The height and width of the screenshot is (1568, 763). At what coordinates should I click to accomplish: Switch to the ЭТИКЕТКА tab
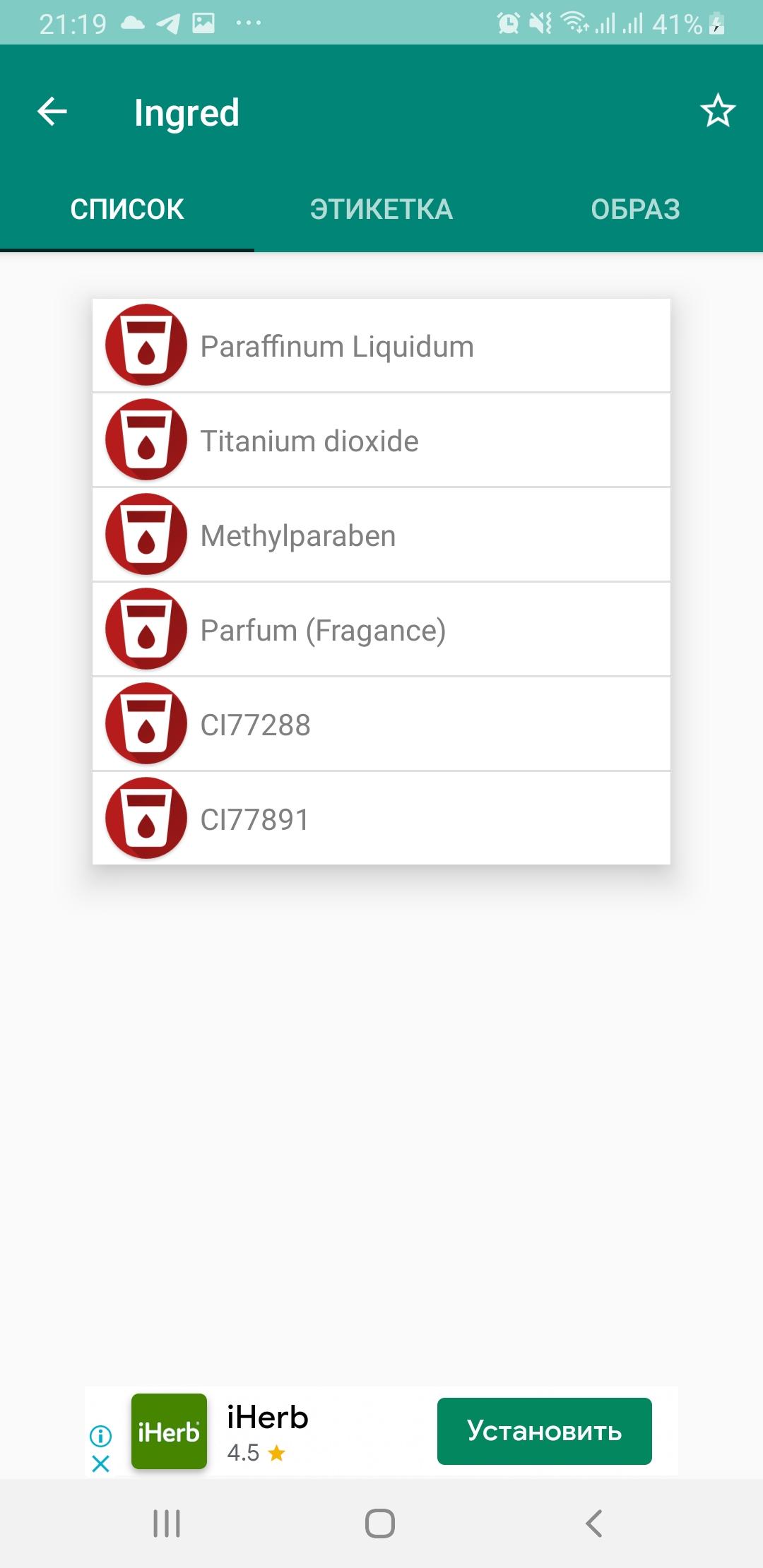[381, 209]
